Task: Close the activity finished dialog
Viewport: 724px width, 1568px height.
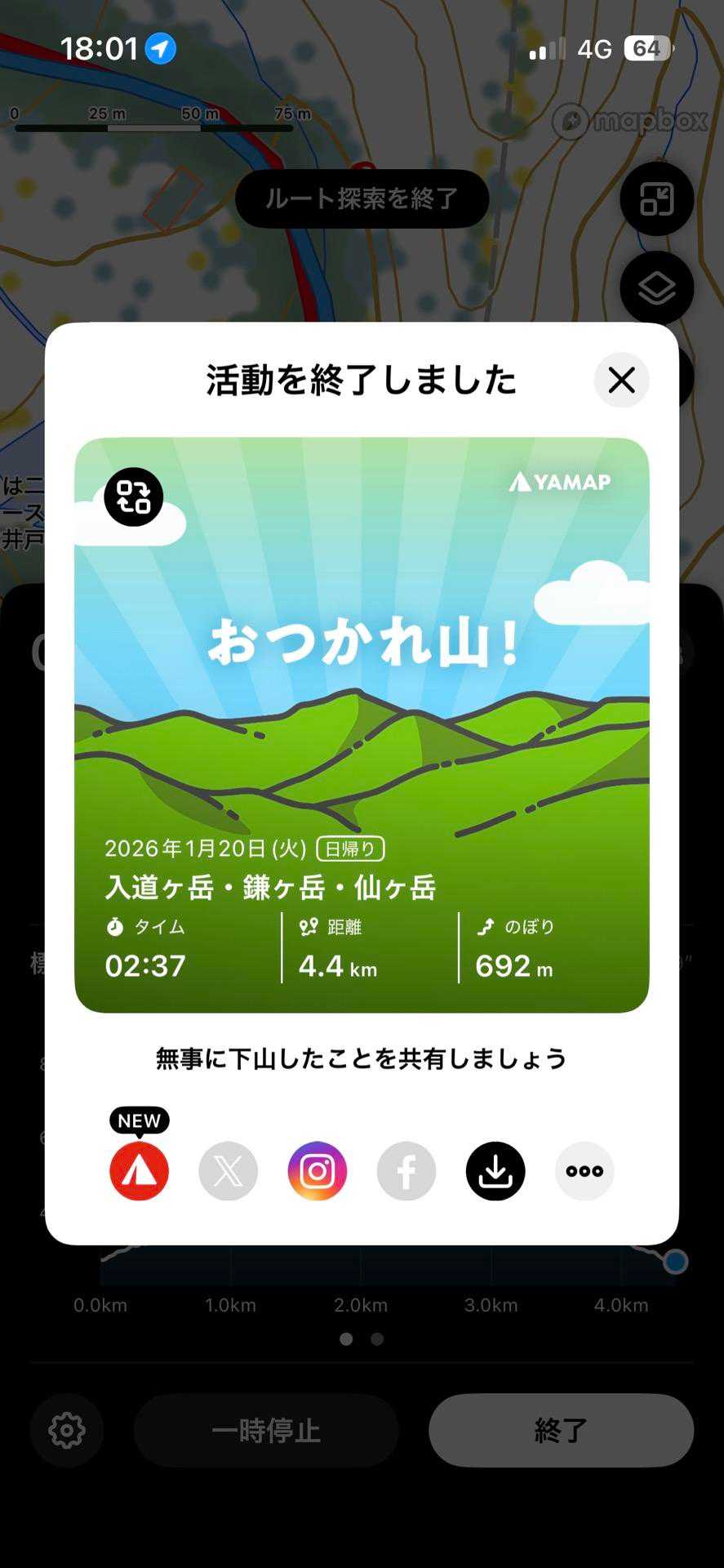Action: [x=621, y=380]
